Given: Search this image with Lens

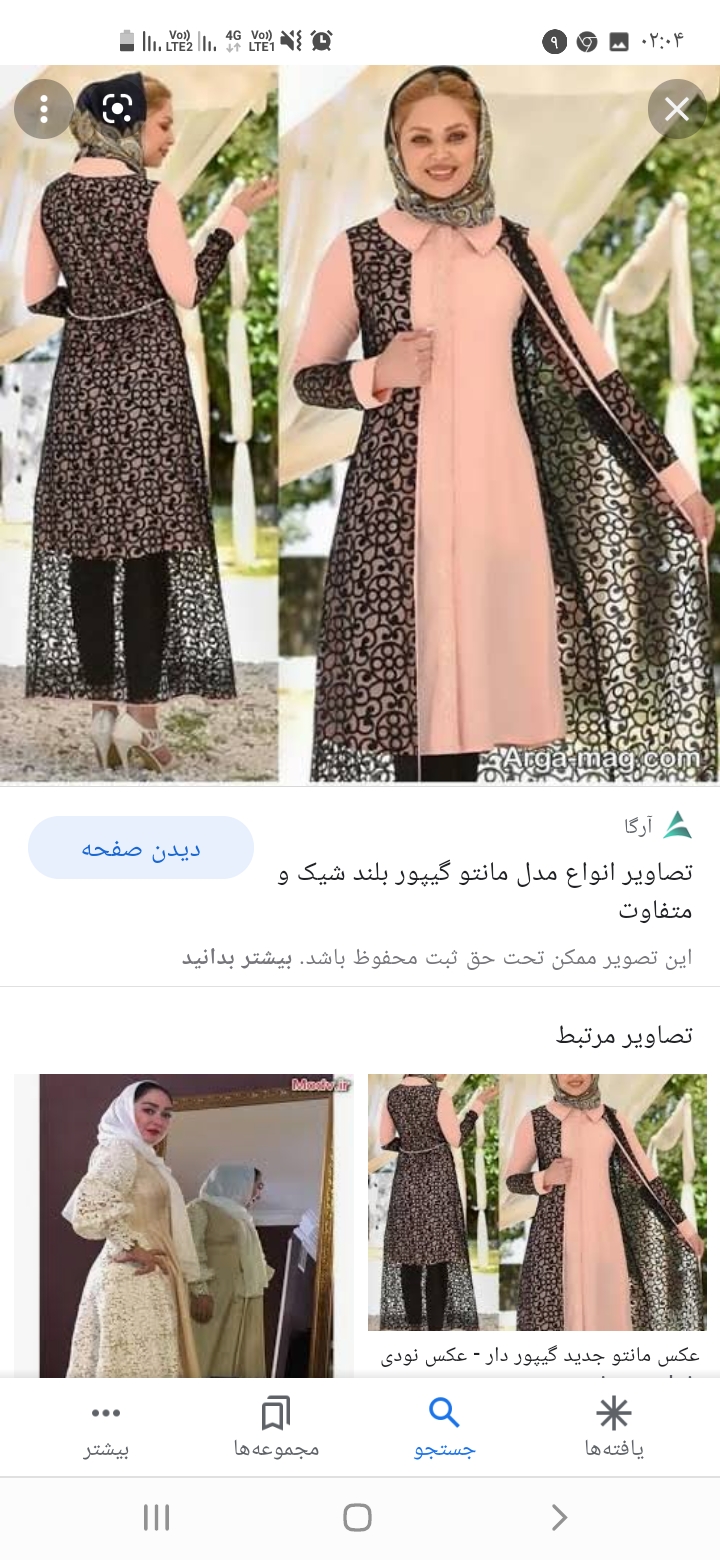Looking at the screenshot, I should [117, 109].
